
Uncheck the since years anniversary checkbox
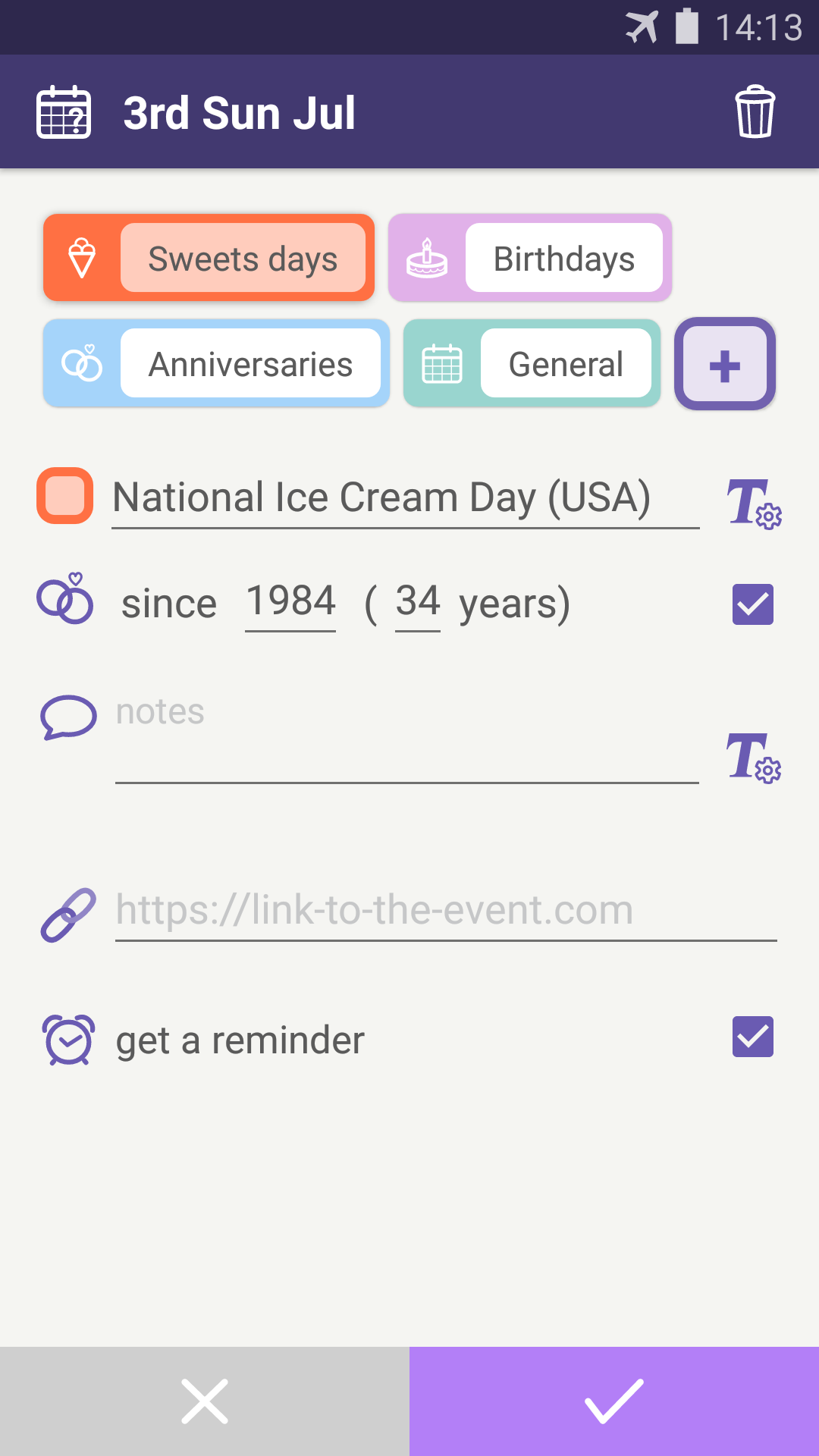(x=752, y=604)
